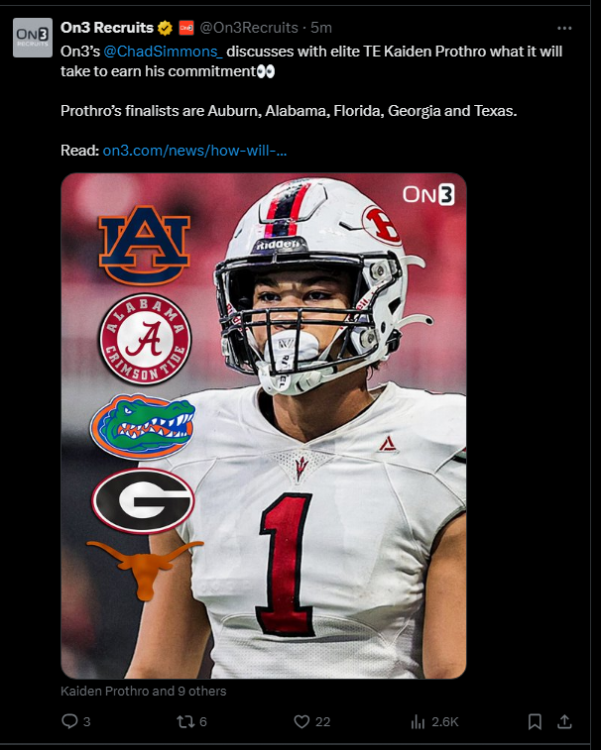Open the Kaiden Prothro finalists image

(x=264, y=425)
